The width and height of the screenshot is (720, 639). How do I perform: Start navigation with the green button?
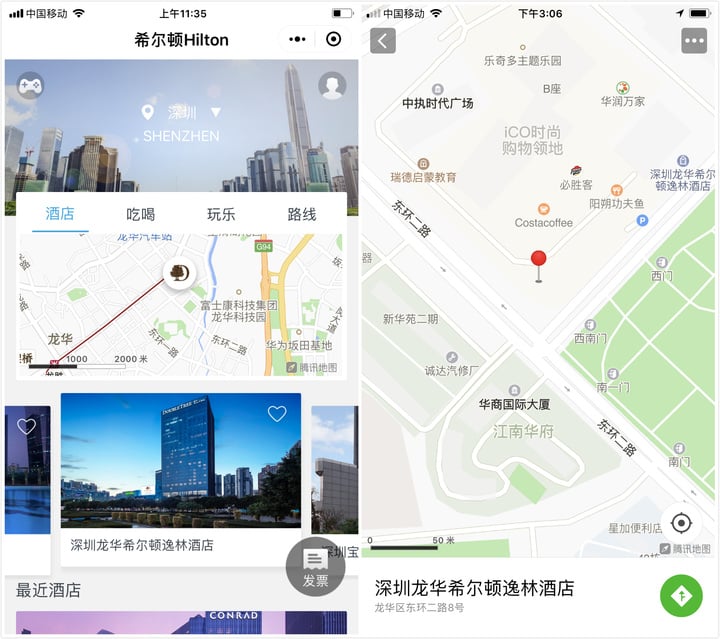pos(681,596)
